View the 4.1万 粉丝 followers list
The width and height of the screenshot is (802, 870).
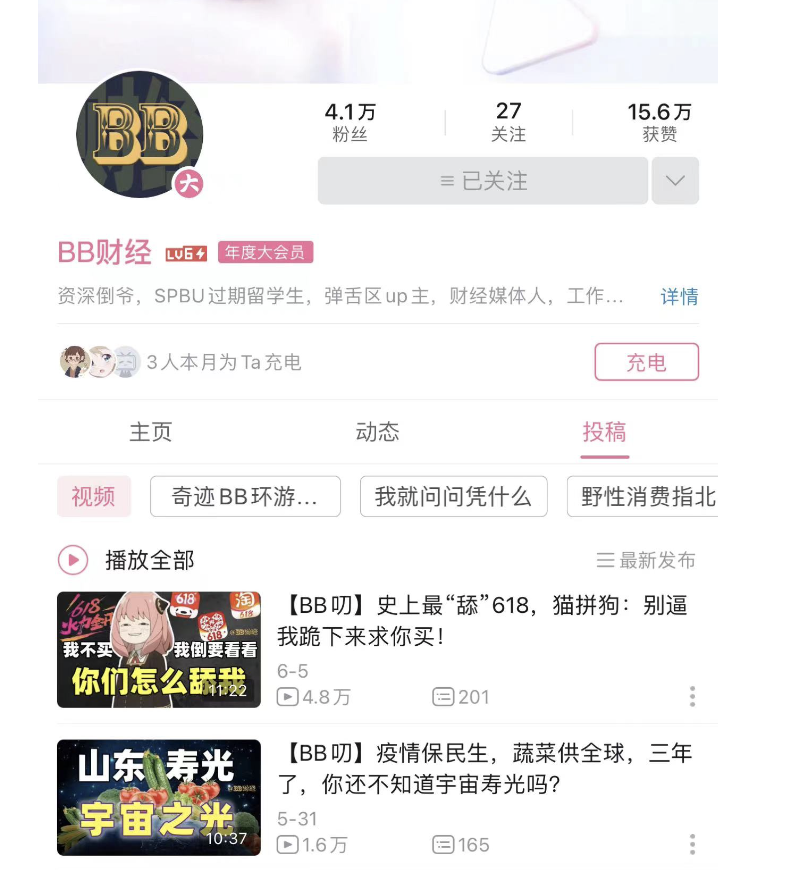point(350,122)
